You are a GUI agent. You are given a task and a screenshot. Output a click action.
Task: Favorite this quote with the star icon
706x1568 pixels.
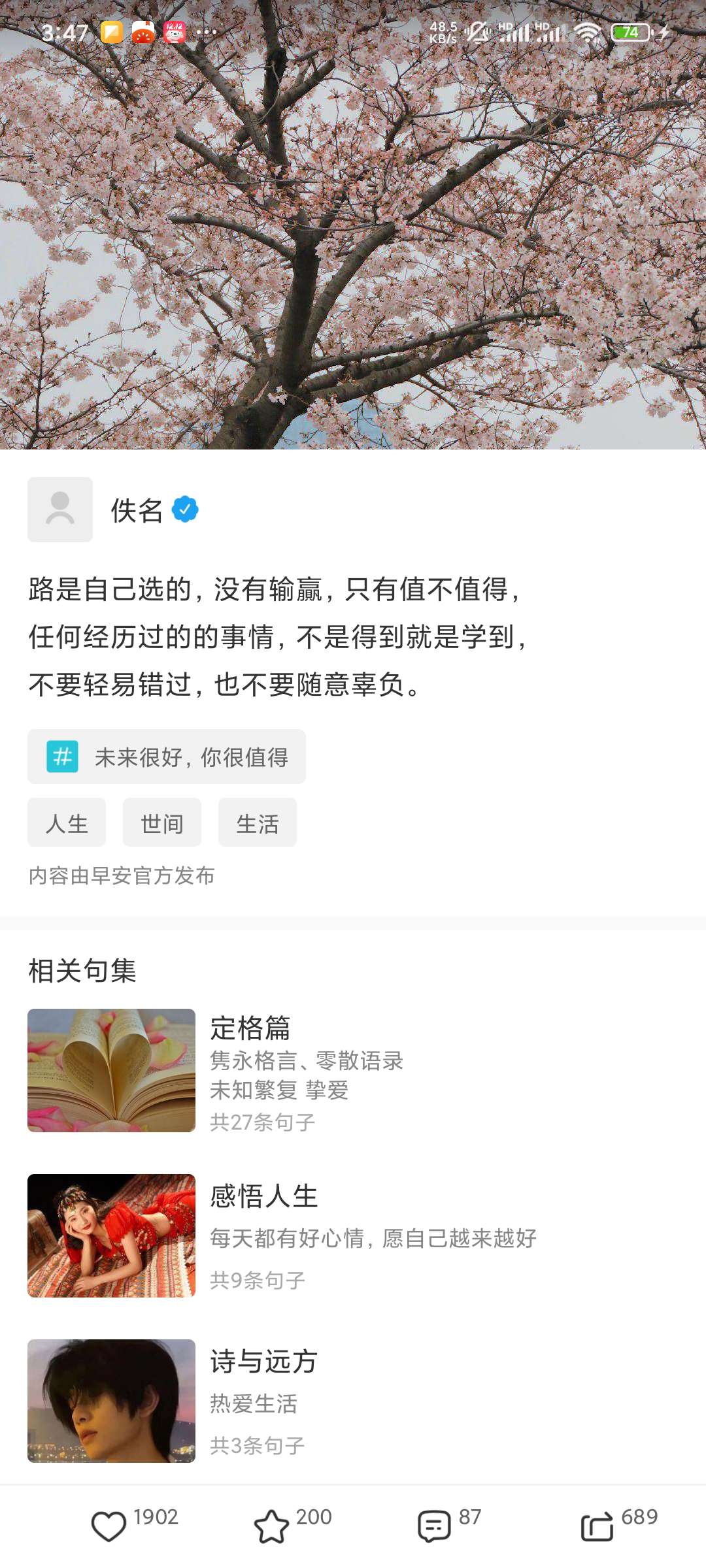point(271,1526)
